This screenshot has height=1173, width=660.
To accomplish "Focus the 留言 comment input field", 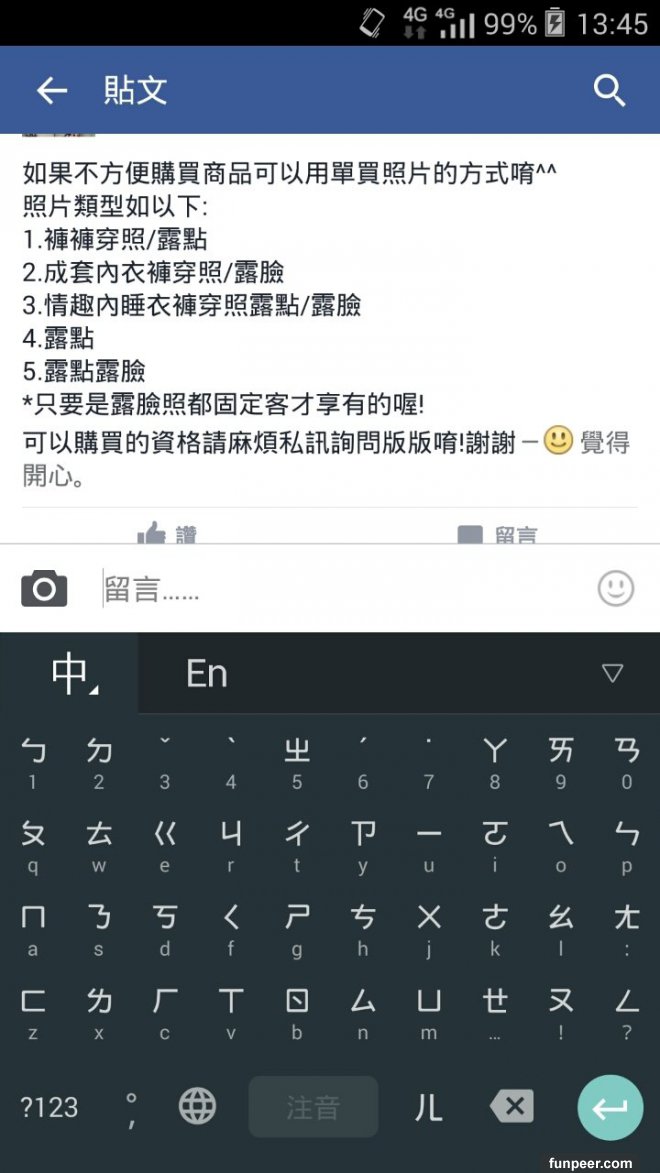I will [340, 589].
